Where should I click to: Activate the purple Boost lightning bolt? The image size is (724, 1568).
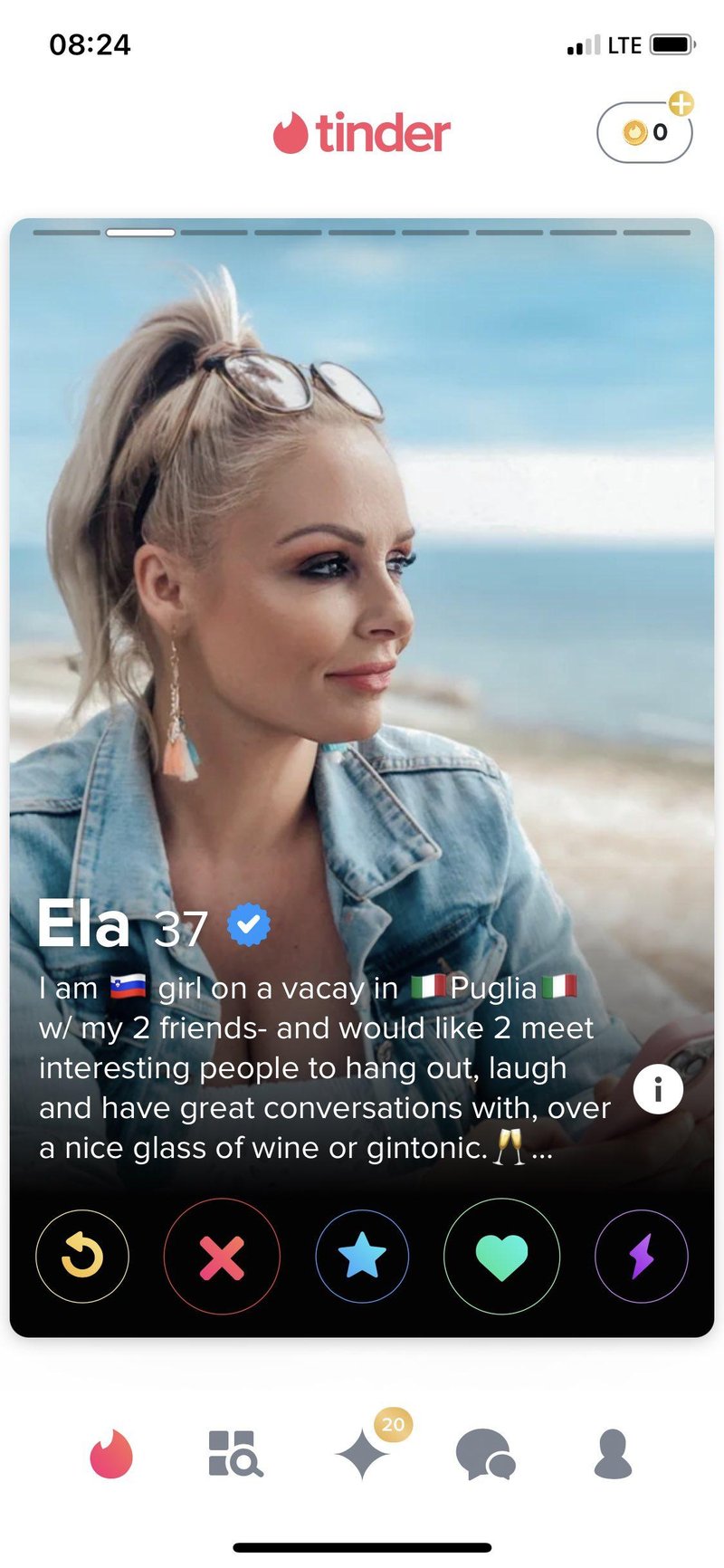(641, 1256)
